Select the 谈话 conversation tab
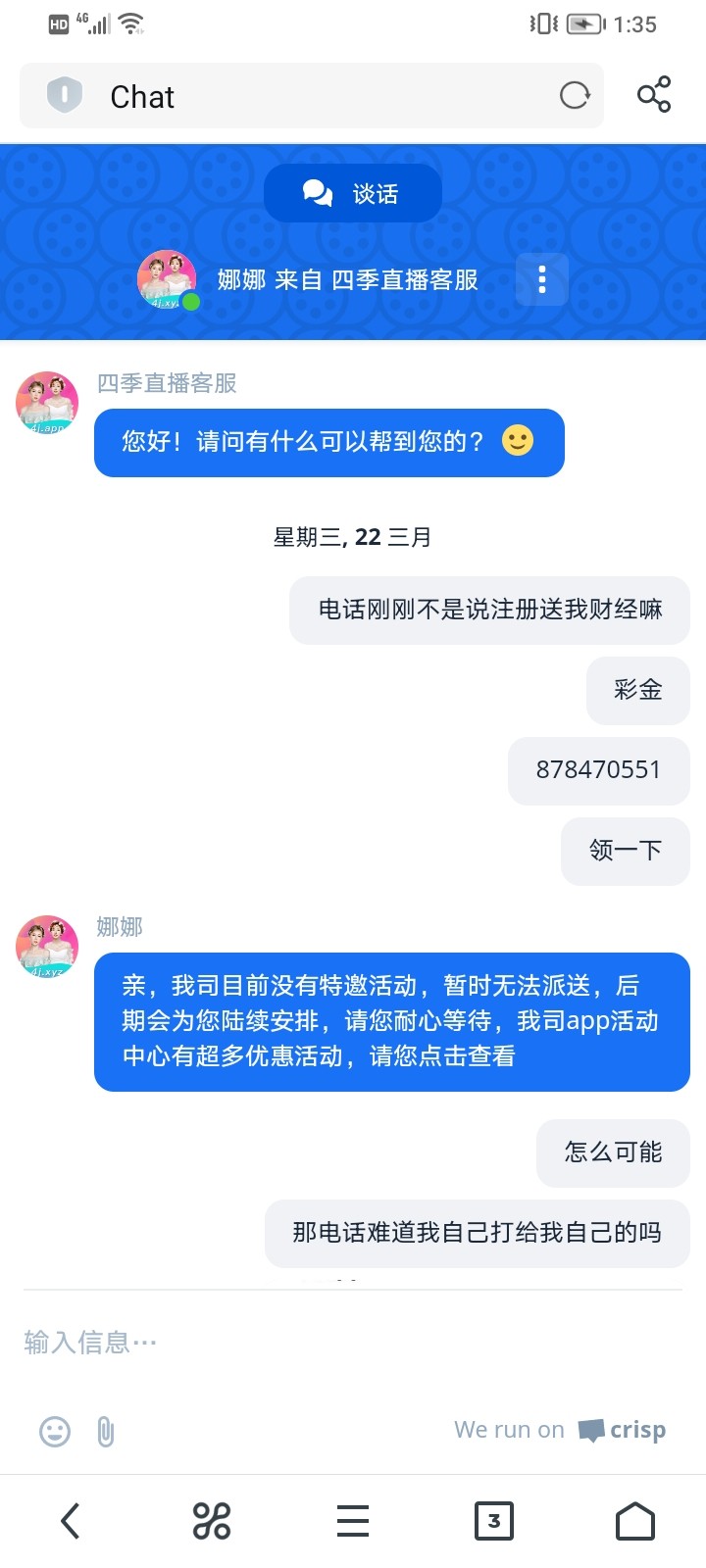The image size is (706, 1568). [x=352, y=193]
